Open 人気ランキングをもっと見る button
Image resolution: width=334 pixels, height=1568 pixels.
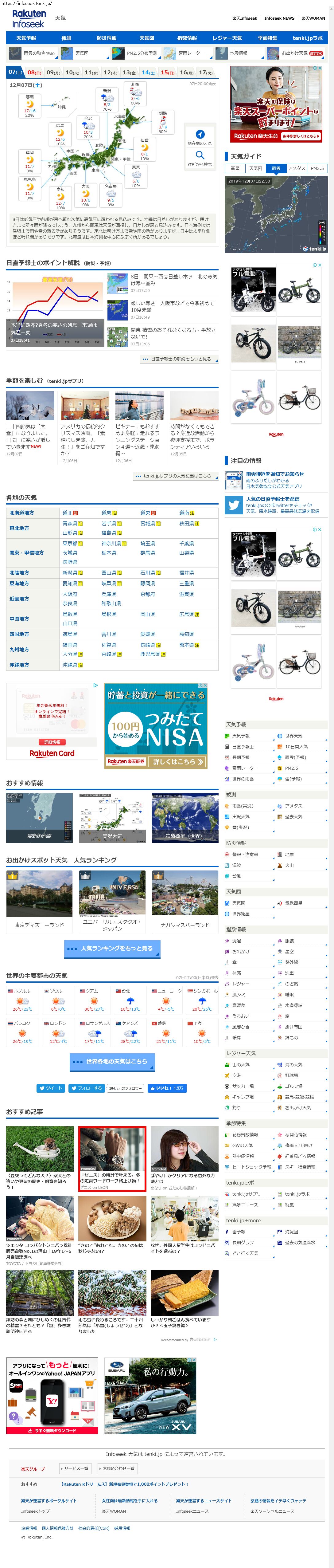pyautogui.click(x=112, y=948)
